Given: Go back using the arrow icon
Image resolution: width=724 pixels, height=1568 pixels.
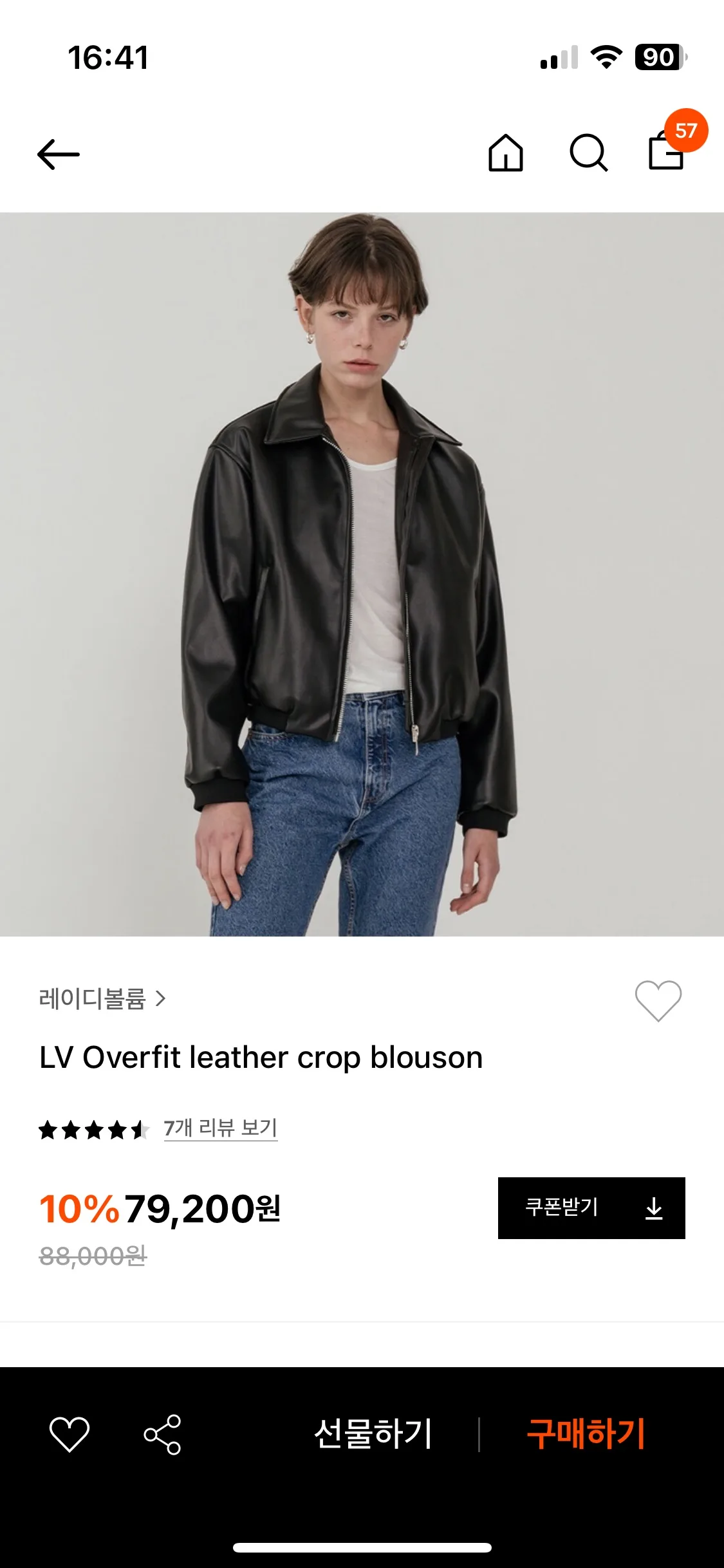Looking at the screenshot, I should coord(58,154).
